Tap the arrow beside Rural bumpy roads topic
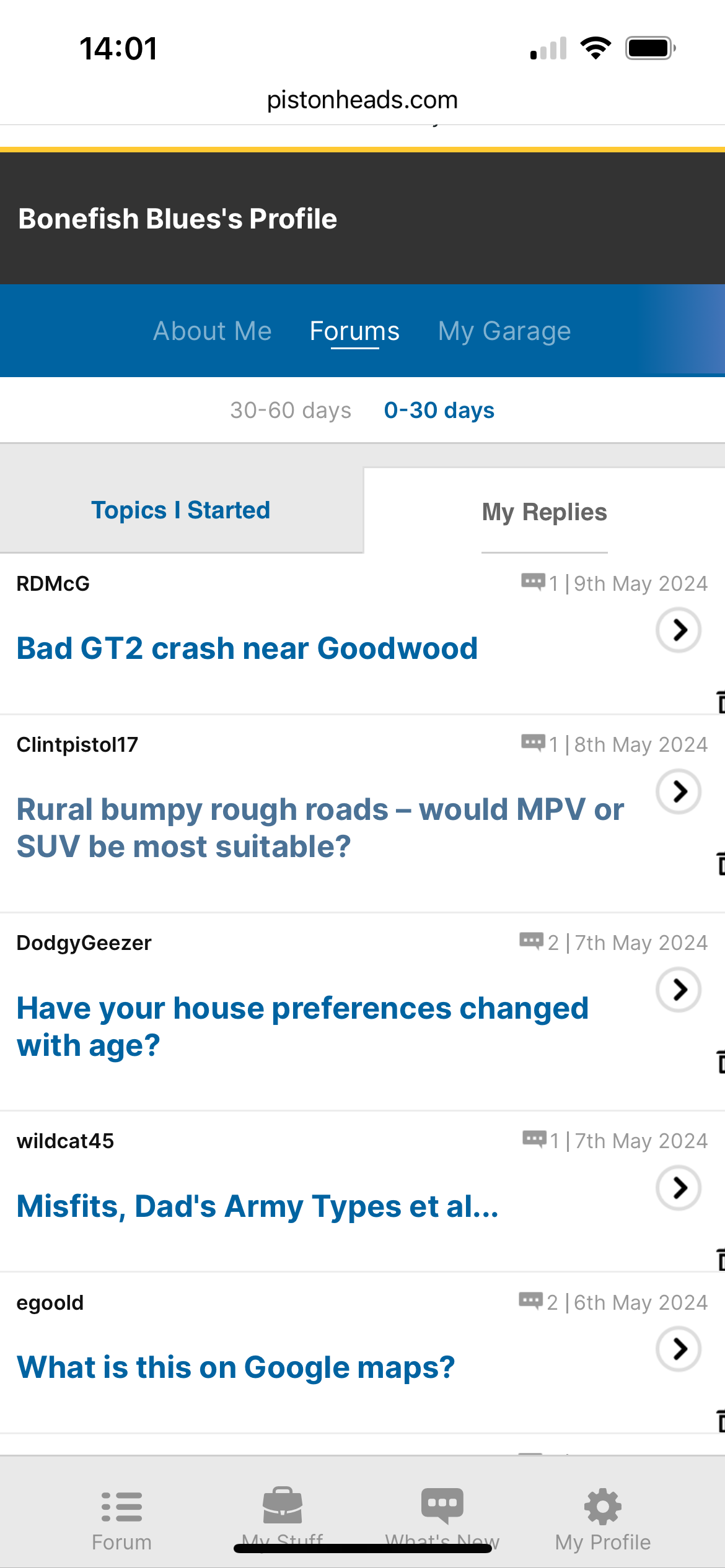Viewport: 725px width, 1568px height. [679, 791]
